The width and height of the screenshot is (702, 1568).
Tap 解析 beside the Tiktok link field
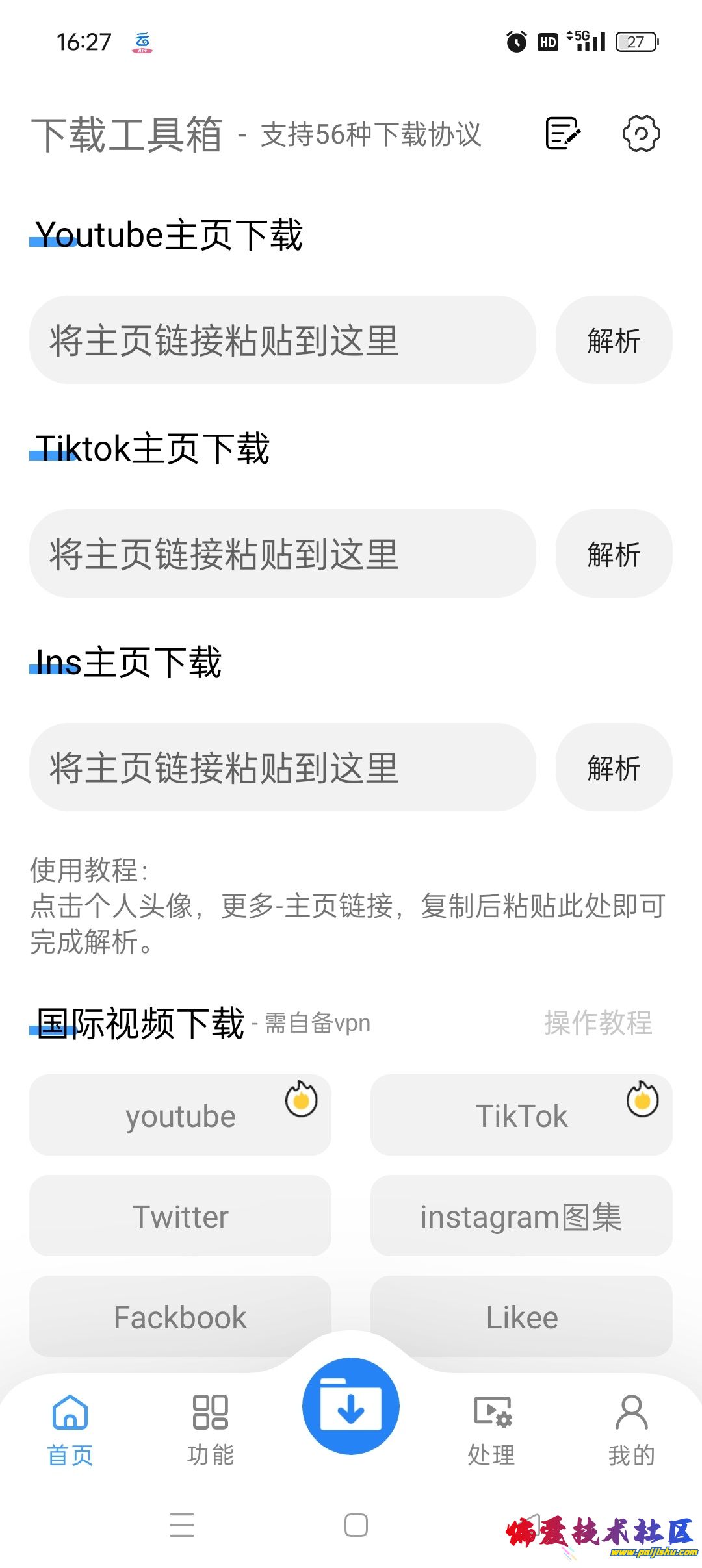coord(614,553)
